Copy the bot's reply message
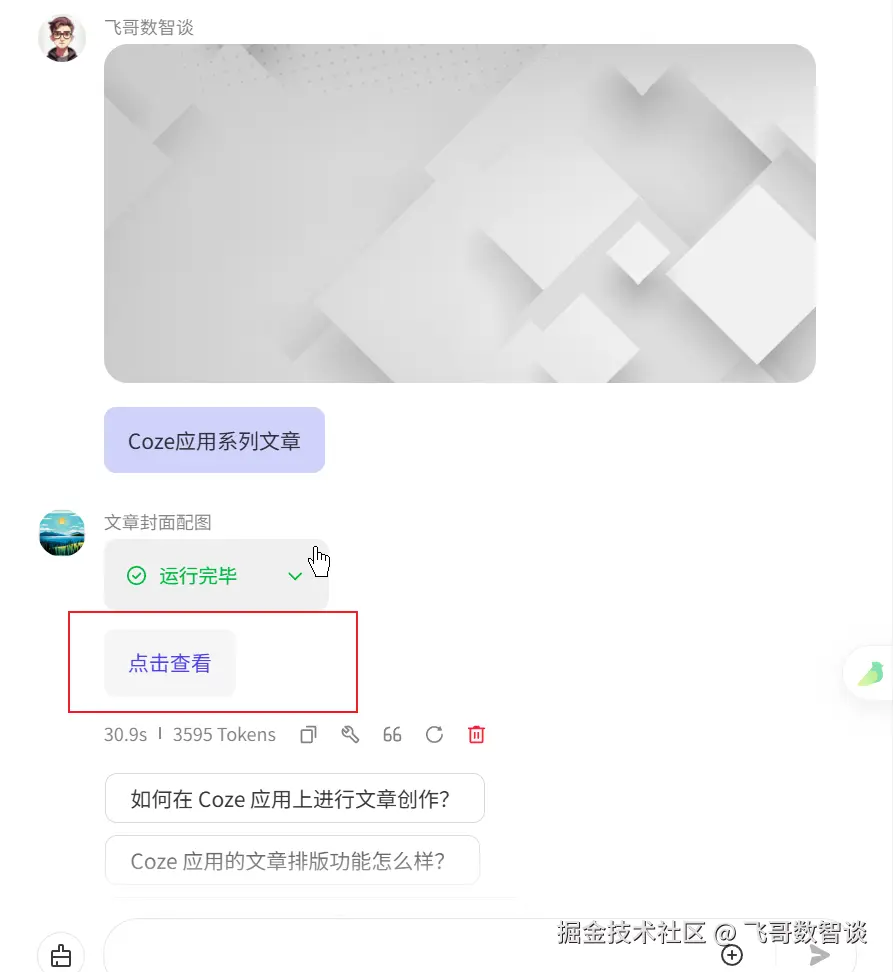This screenshot has width=893, height=972. tap(308, 735)
